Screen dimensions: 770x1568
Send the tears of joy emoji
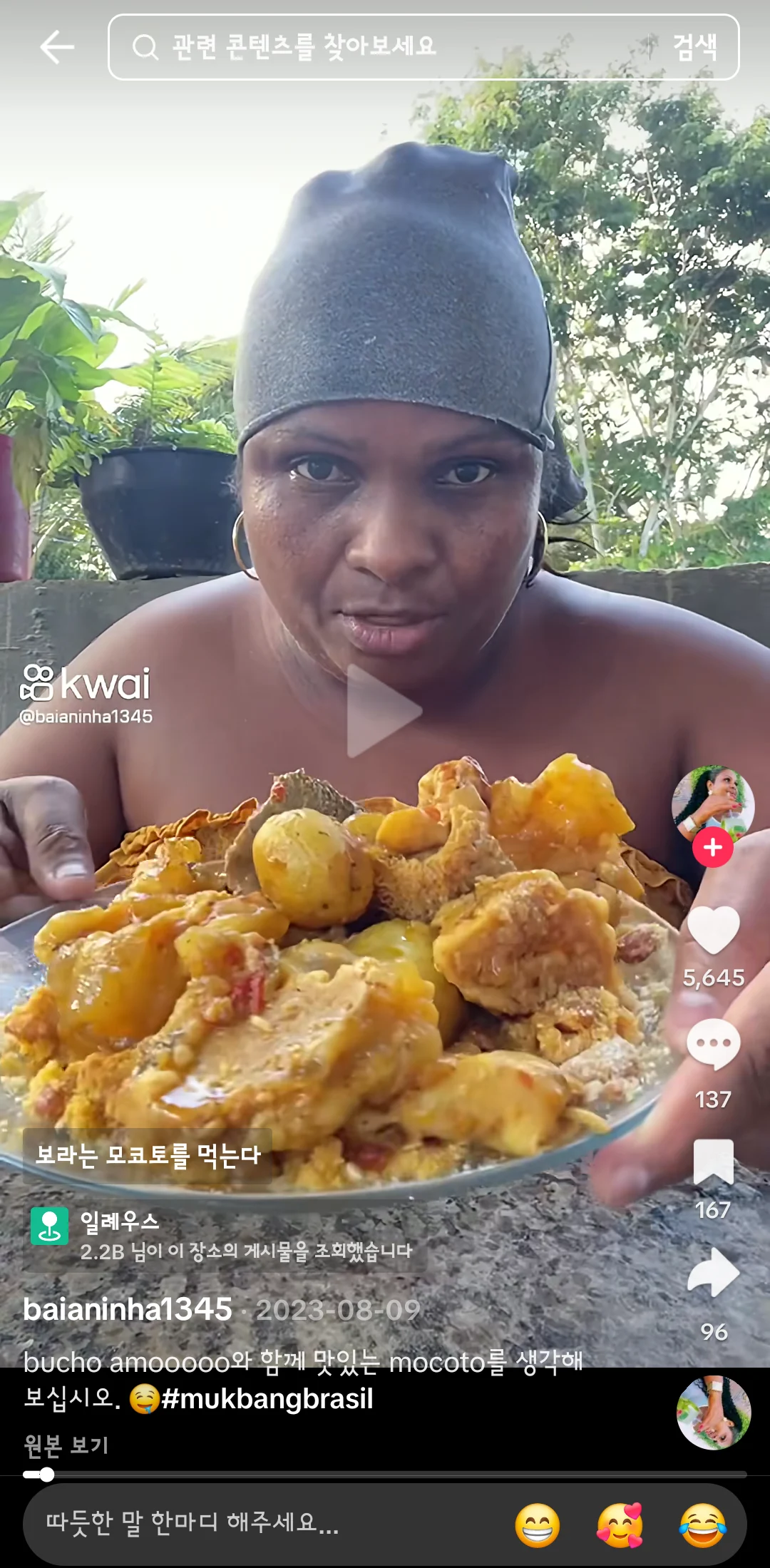(x=702, y=1525)
